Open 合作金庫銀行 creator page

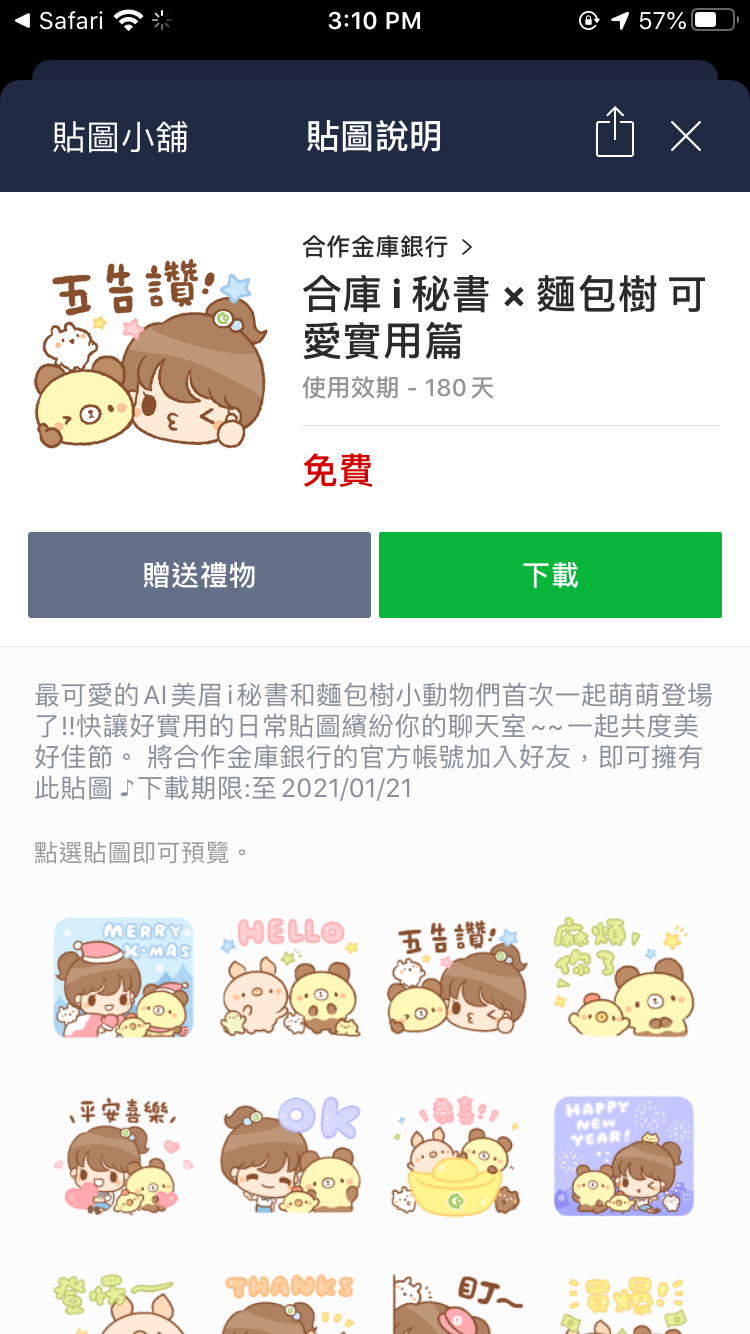tap(387, 246)
